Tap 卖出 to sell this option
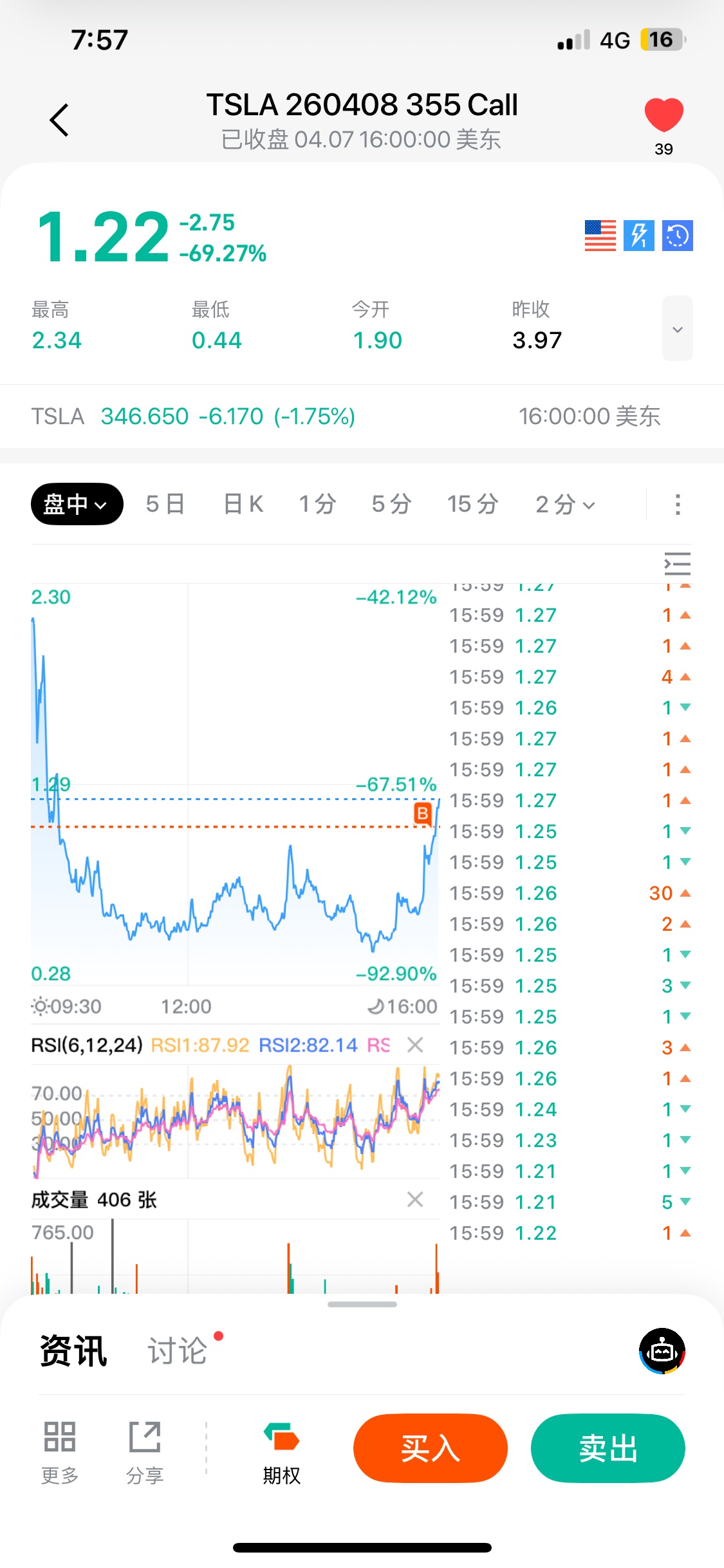Screen dimensions: 724x1568 608,1448
